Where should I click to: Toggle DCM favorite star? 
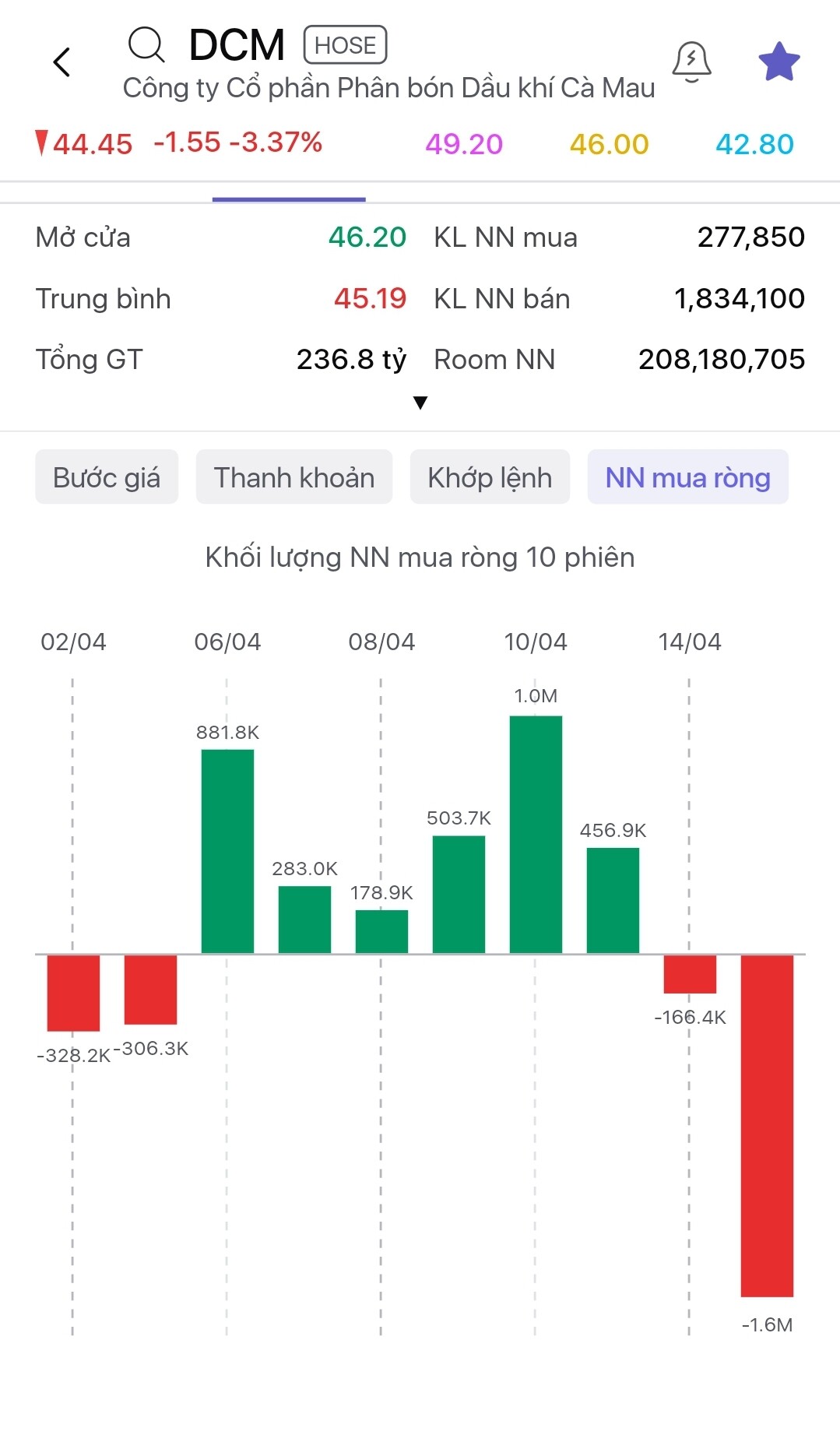click(x=778, y=62)
